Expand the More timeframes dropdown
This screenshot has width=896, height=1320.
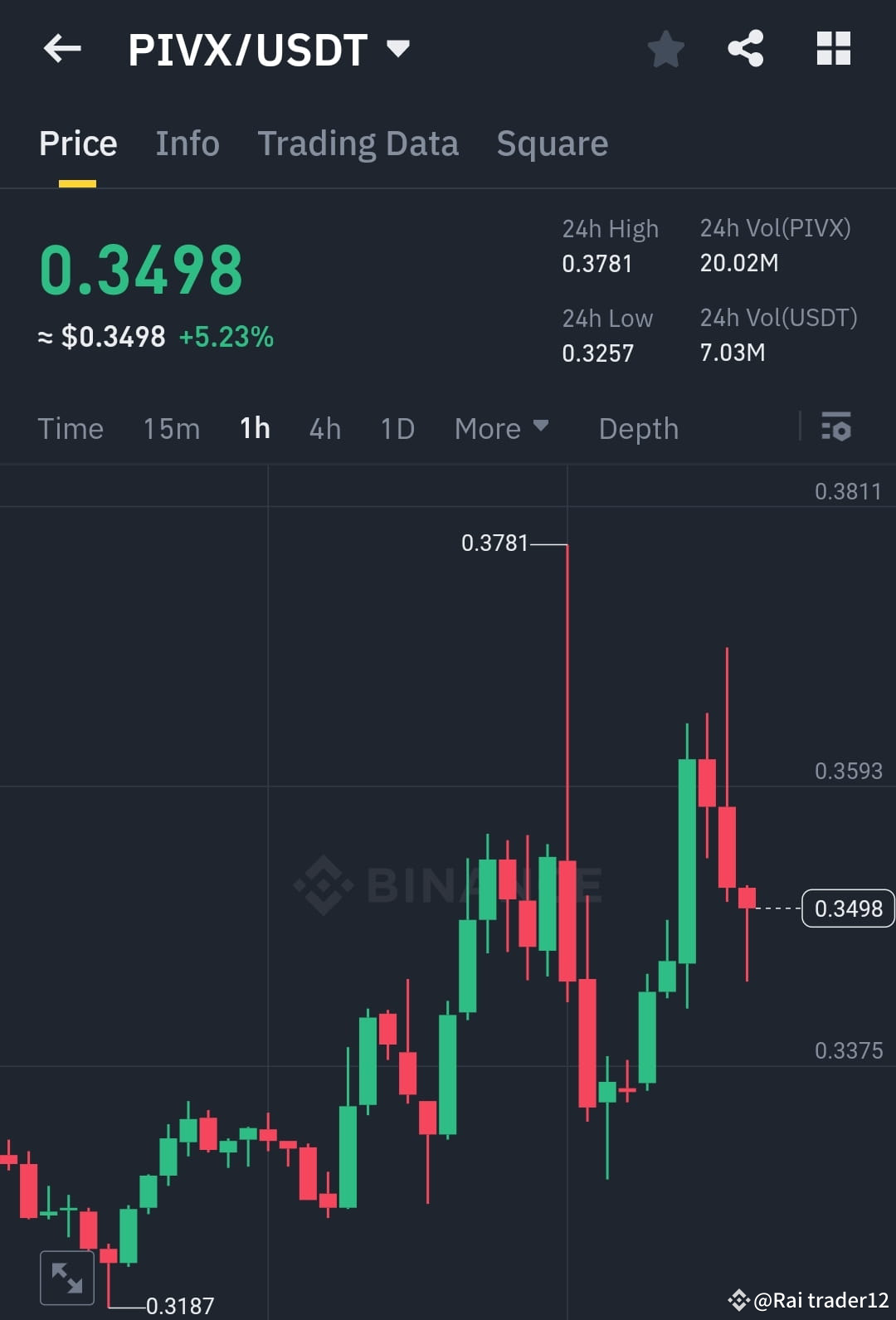[x=501, y=428]
